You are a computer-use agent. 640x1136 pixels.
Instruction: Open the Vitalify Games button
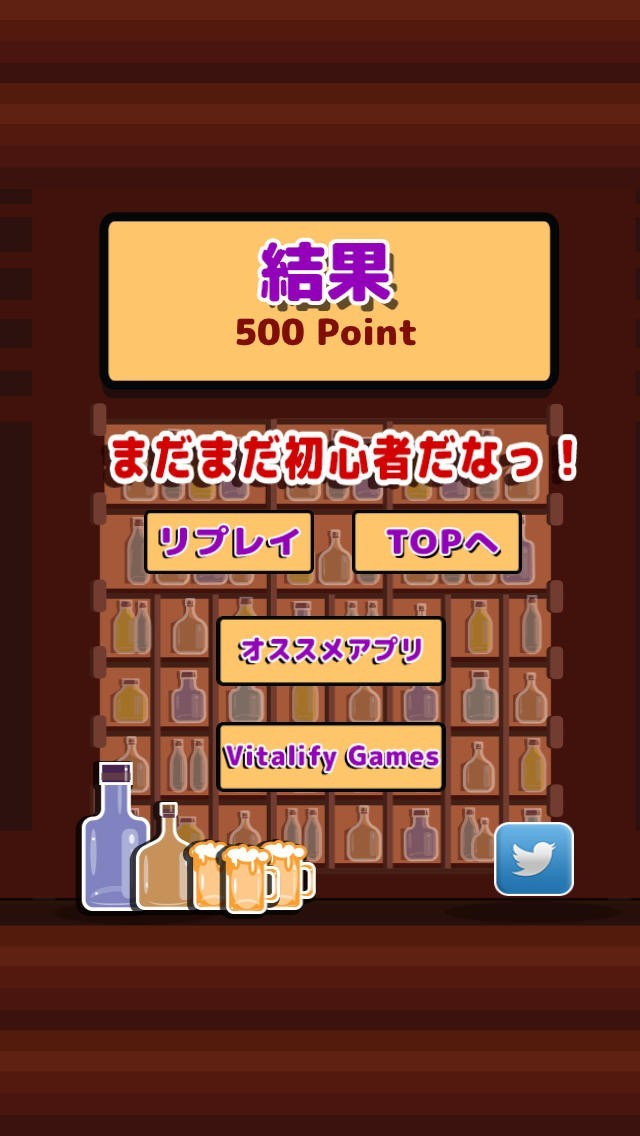[331, 757]
